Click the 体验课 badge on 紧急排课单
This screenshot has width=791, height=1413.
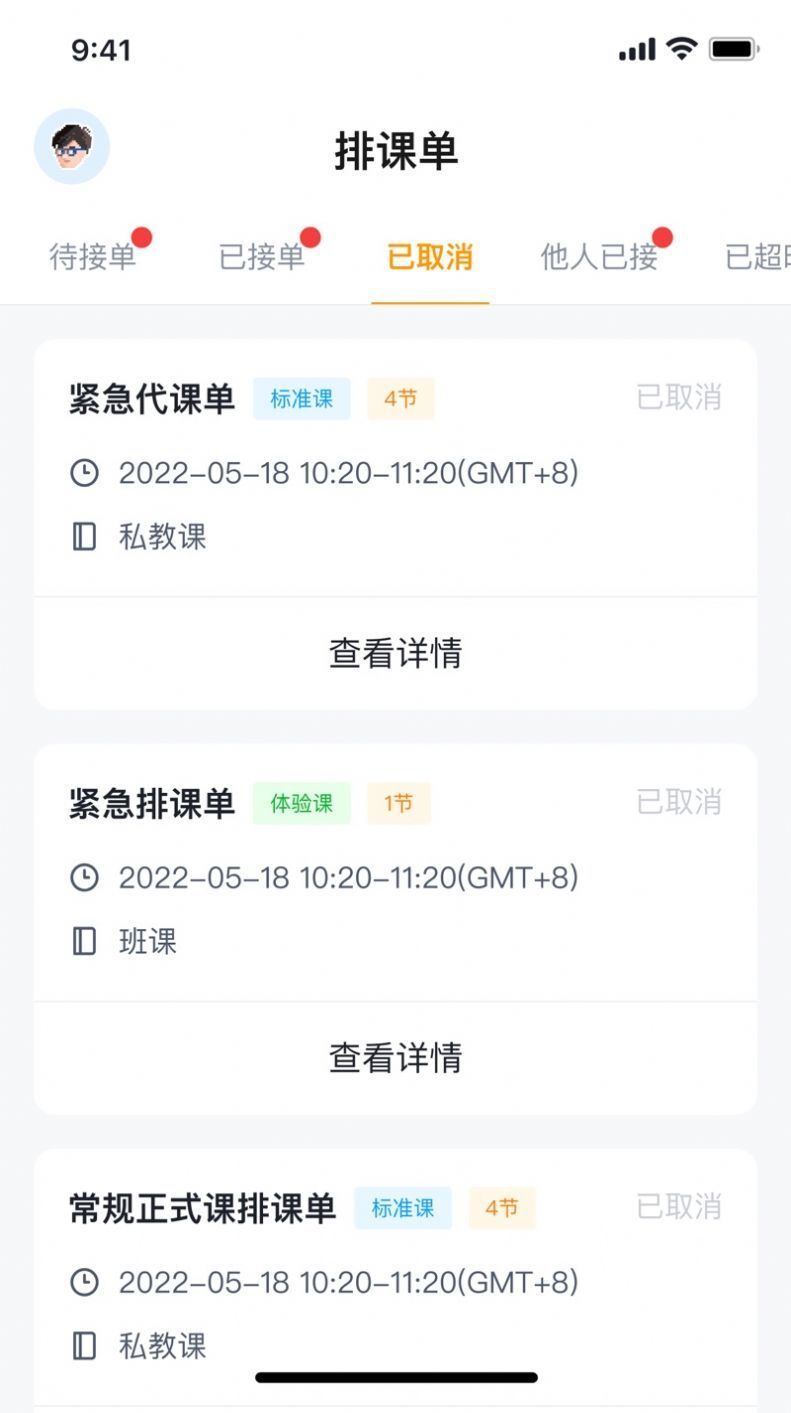(302, 802)
